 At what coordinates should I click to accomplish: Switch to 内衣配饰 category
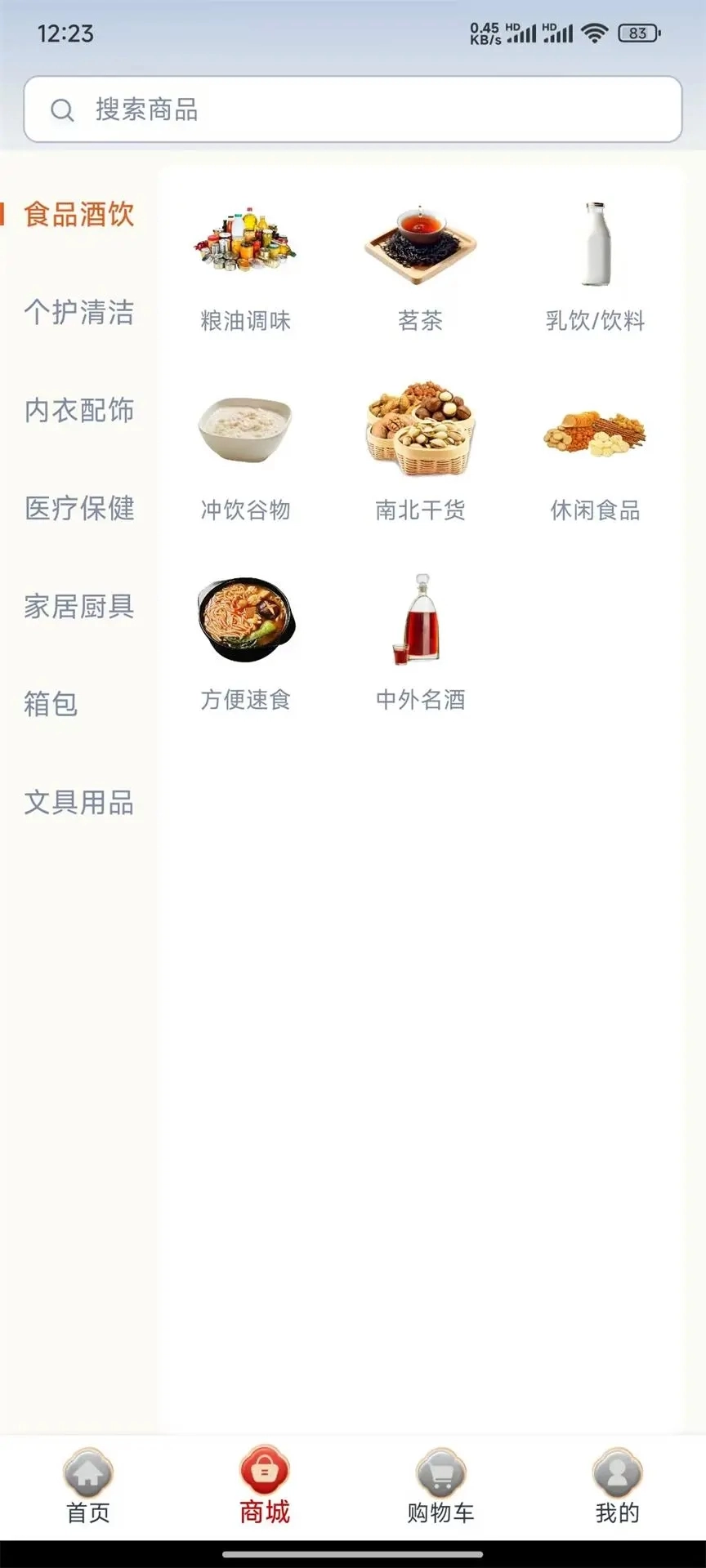click(78, 410)
